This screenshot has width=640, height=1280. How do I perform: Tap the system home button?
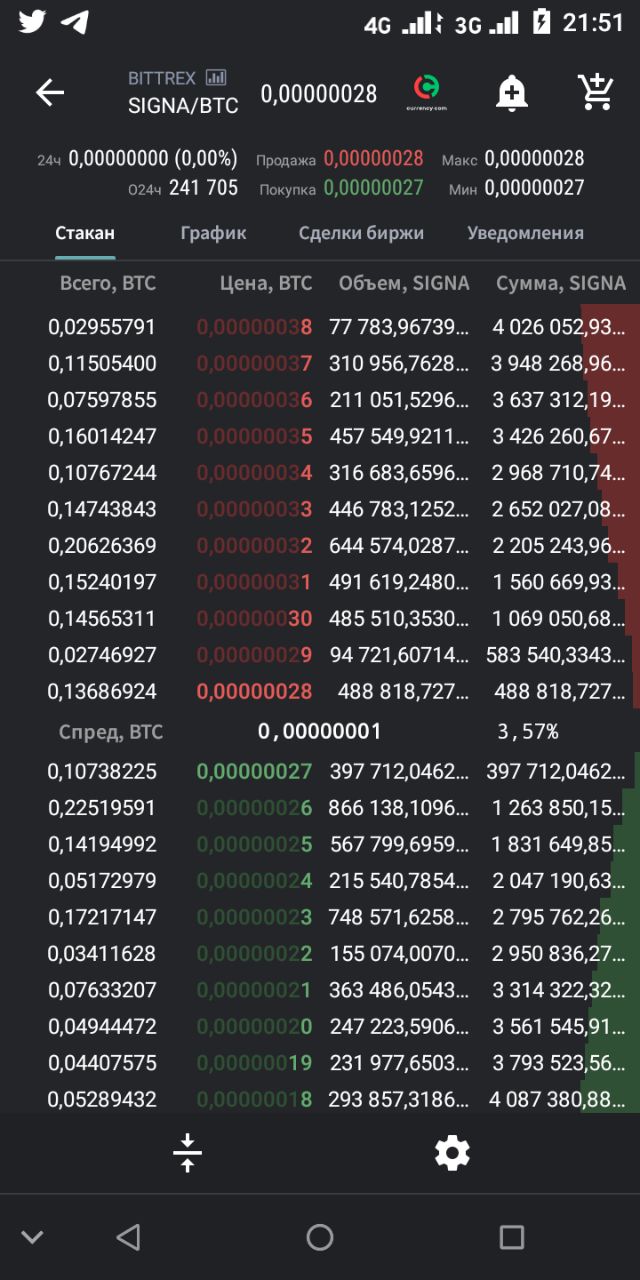(x=320, y=1237)
